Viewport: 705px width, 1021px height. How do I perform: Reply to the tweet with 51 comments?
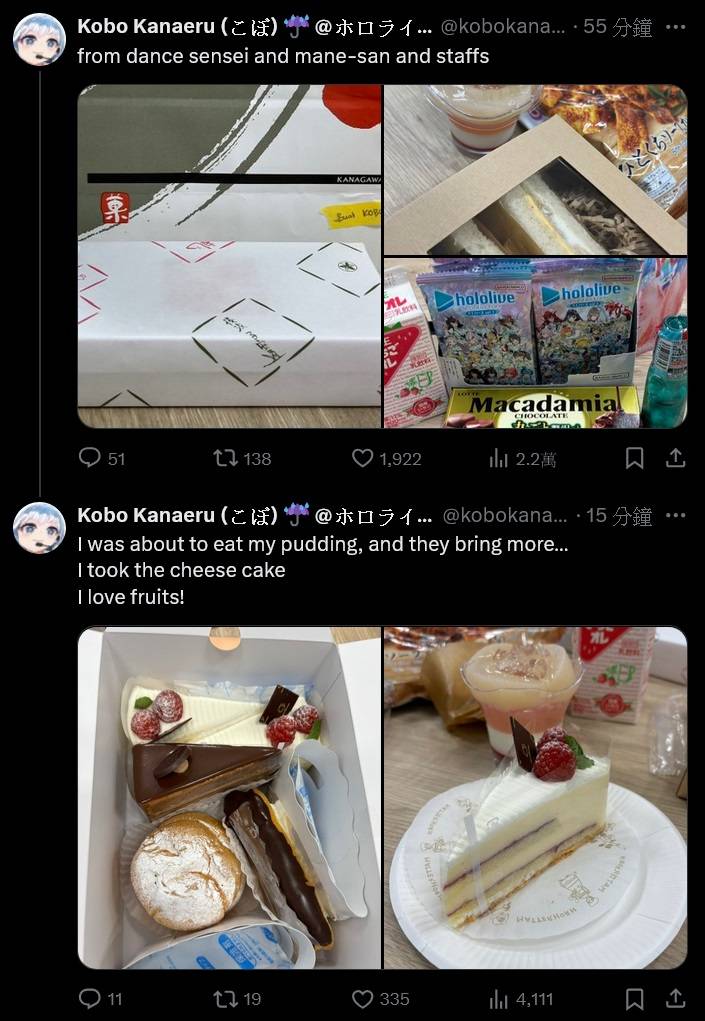[90, 458]
